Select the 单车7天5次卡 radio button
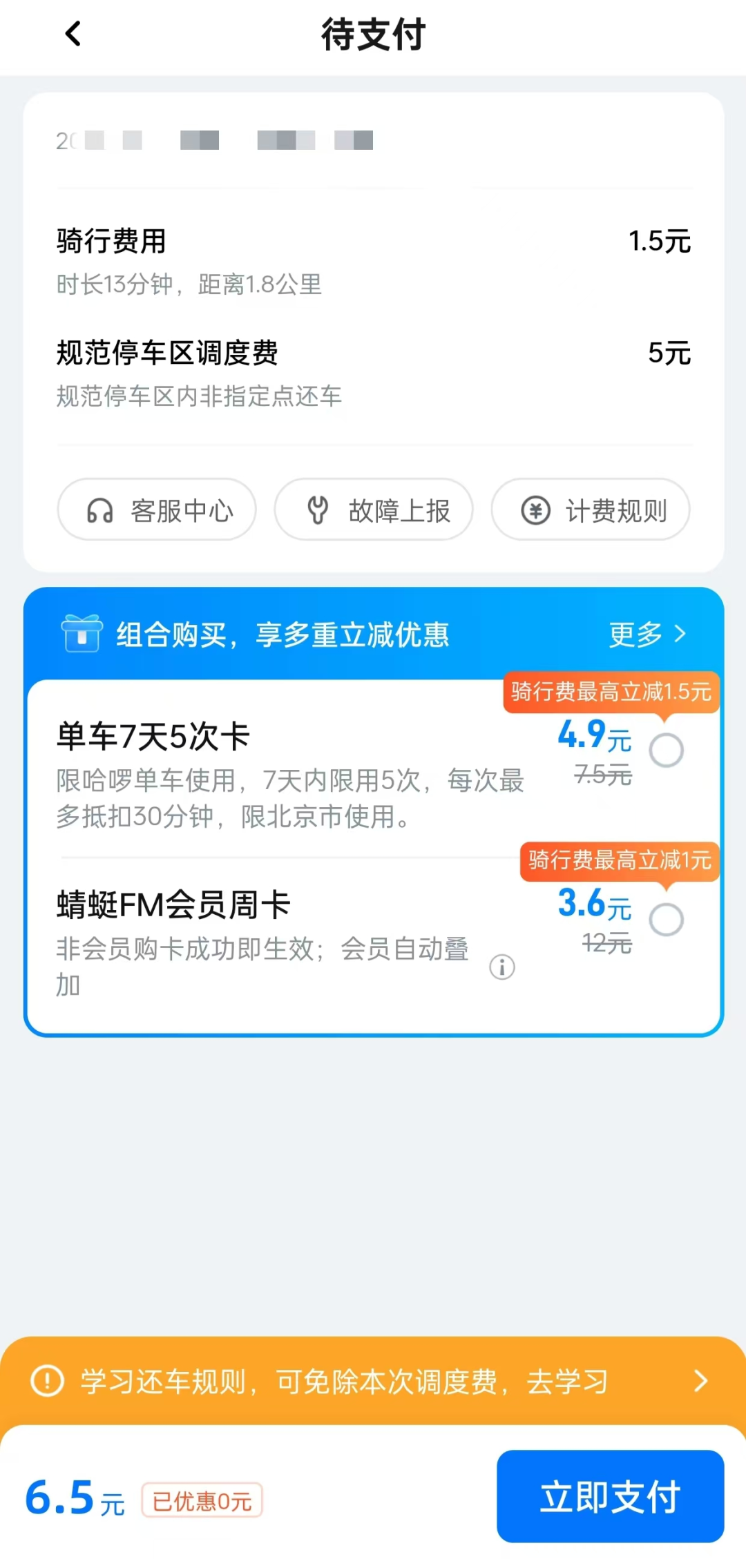Viewport: 746px width, 1568px height. click(667, 751)
